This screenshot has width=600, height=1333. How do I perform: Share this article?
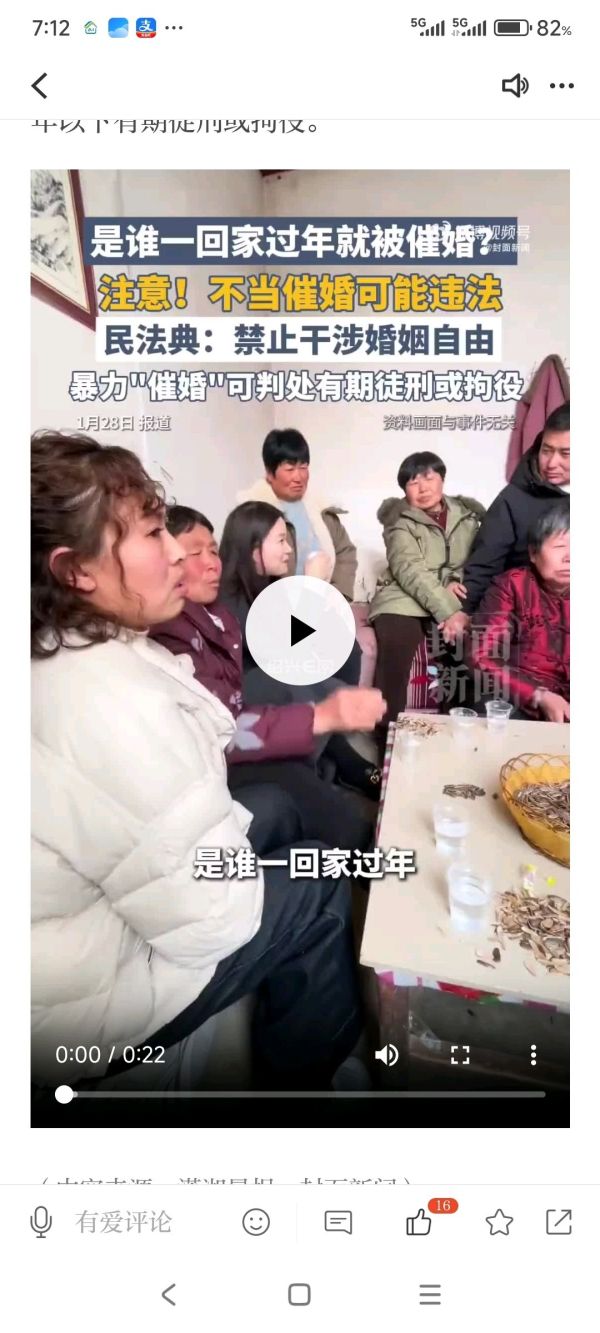pyautogui.click(x=558, y=1222)
